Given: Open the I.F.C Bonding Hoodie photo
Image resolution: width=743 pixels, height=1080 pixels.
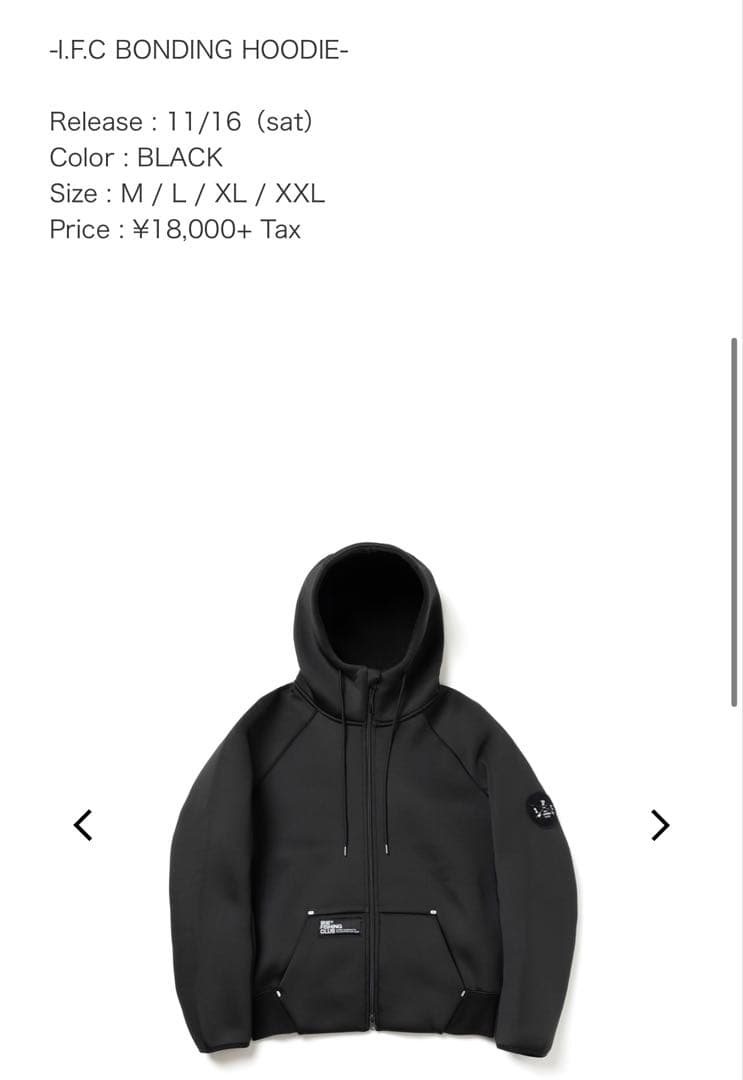Looking at the screenshot, I should (370, 800).
